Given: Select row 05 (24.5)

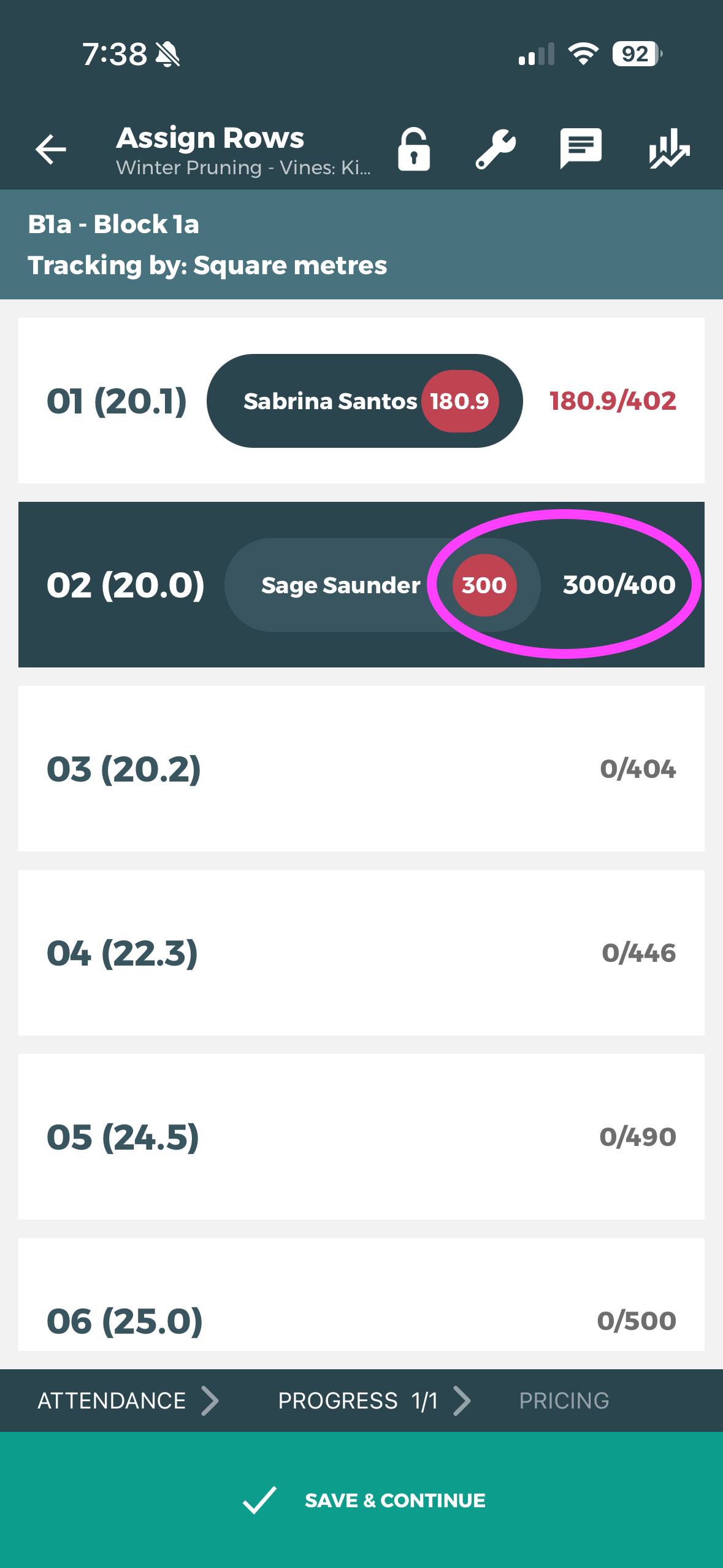Looking at the screenshot, I should pyautogui.click(x=361, y=1137).
